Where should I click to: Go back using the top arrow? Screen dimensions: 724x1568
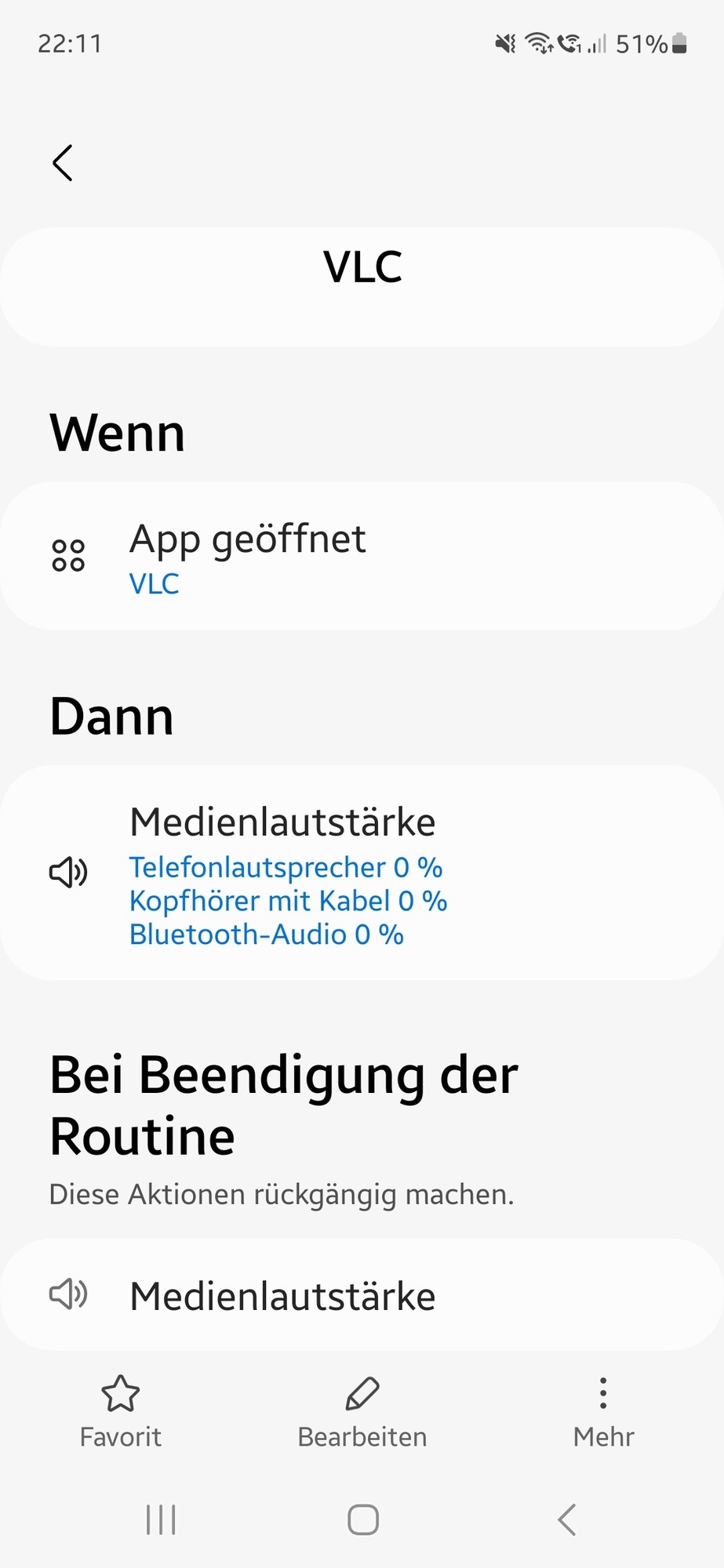point(63,163)
